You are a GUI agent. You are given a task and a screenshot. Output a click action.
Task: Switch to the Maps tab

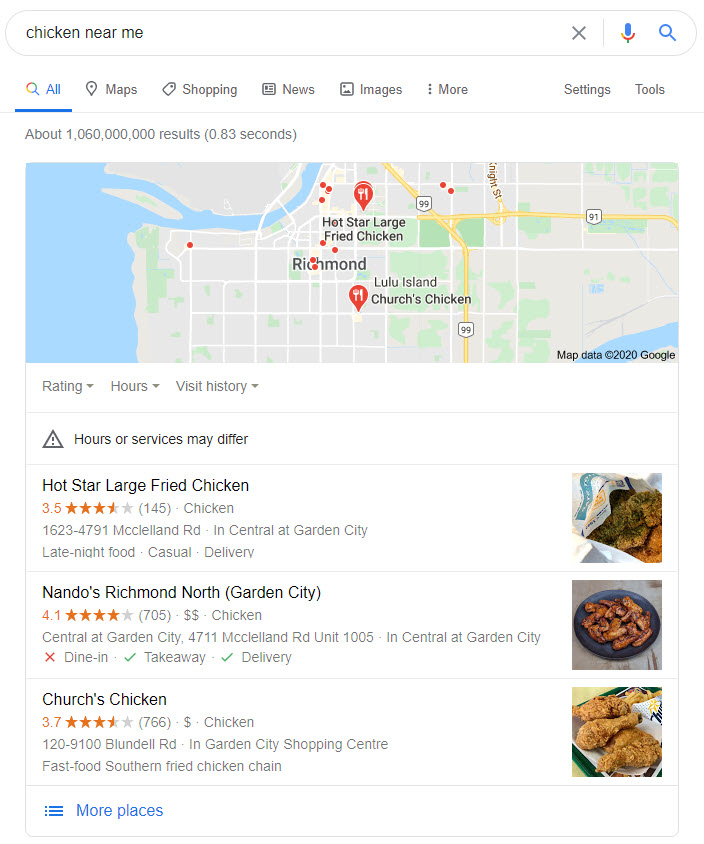(x=111, y=89)
